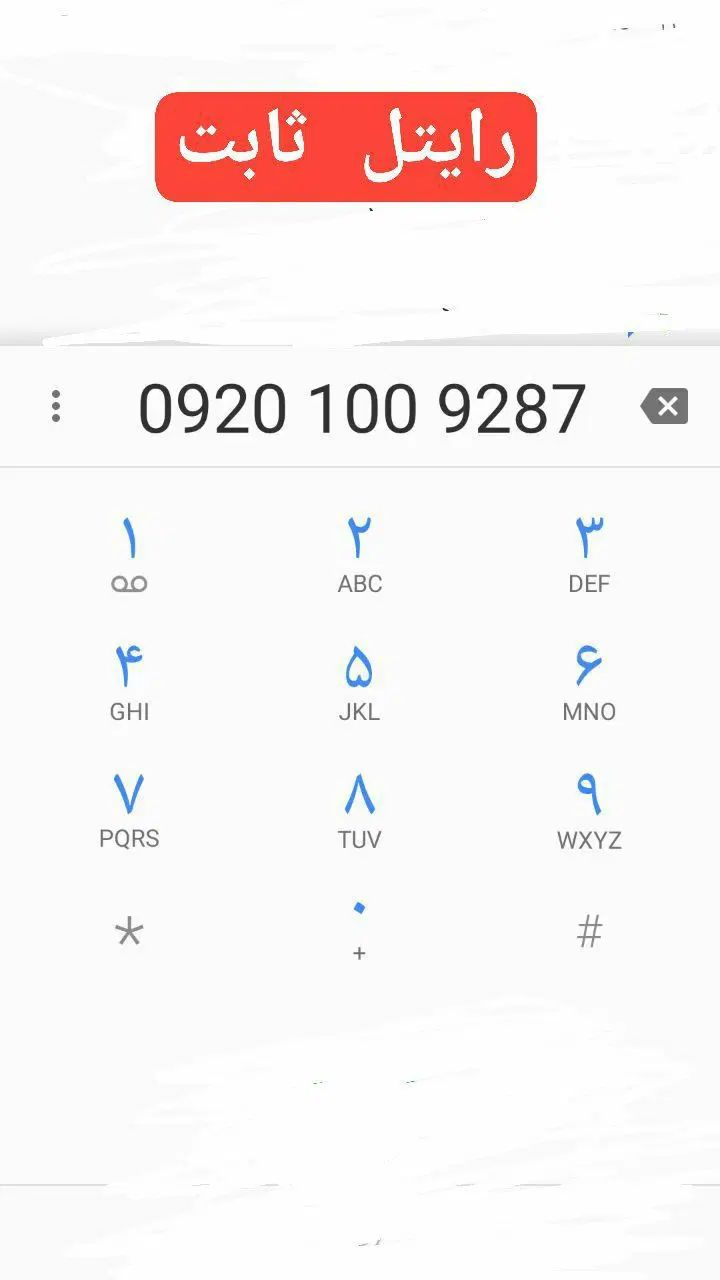The height and width of the screenshot is (1280, 720).
Task: Enter digit ۷ PQRS
Action: click(x=130, y=810)
